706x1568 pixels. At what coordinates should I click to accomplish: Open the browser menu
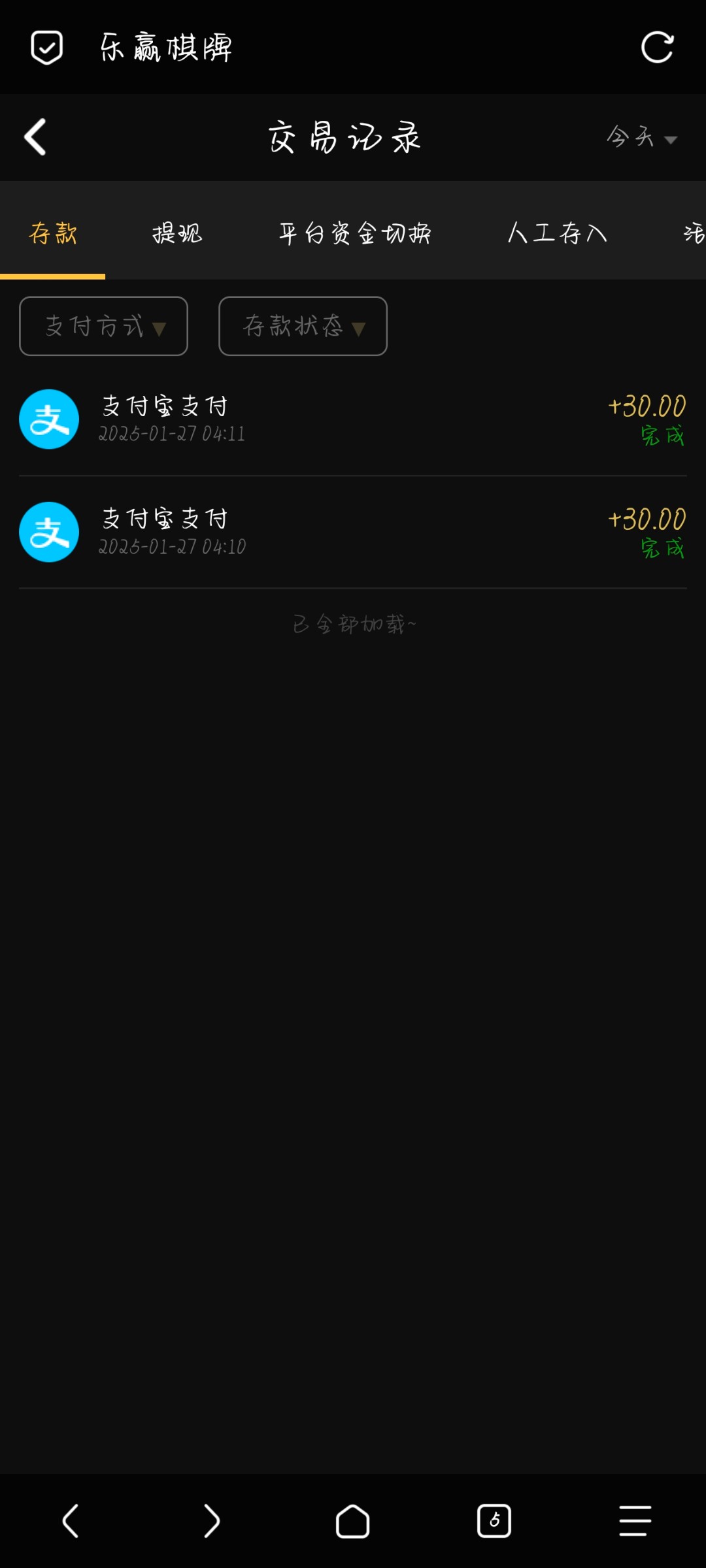[635, 1520]
